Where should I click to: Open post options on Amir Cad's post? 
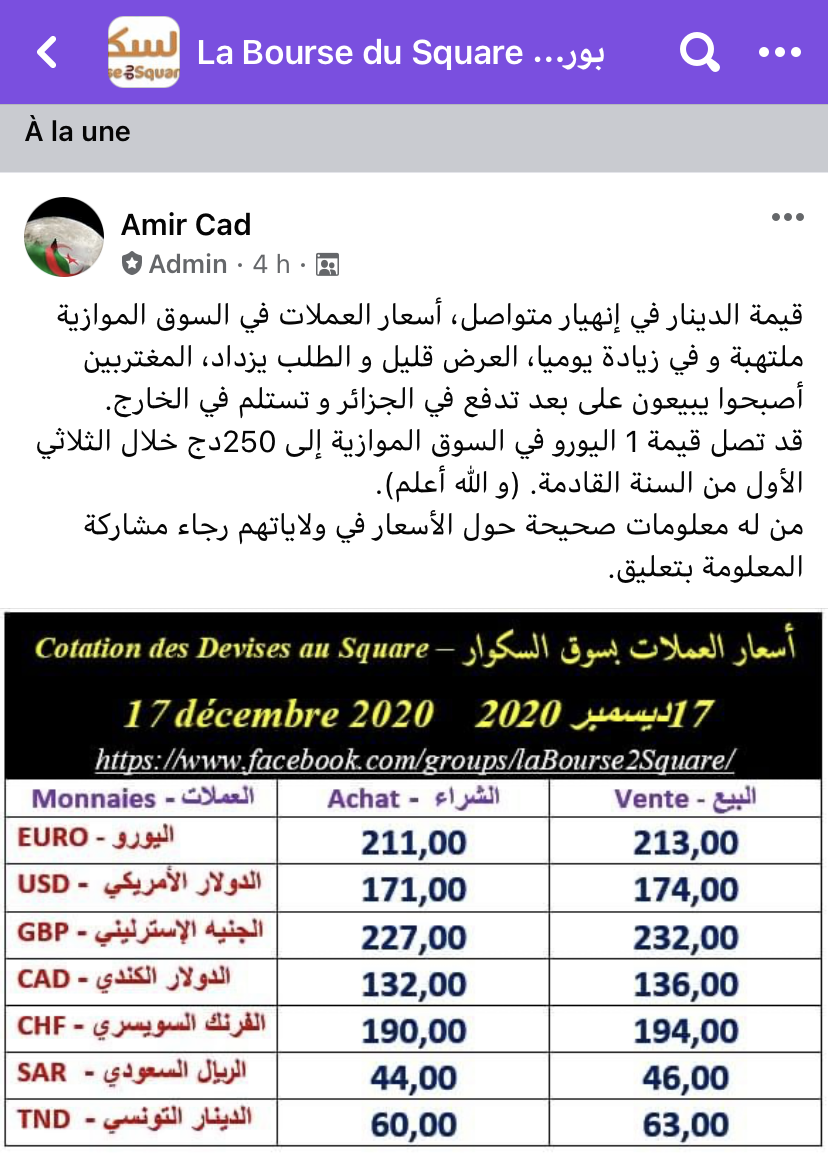click(x=787, y=218)
